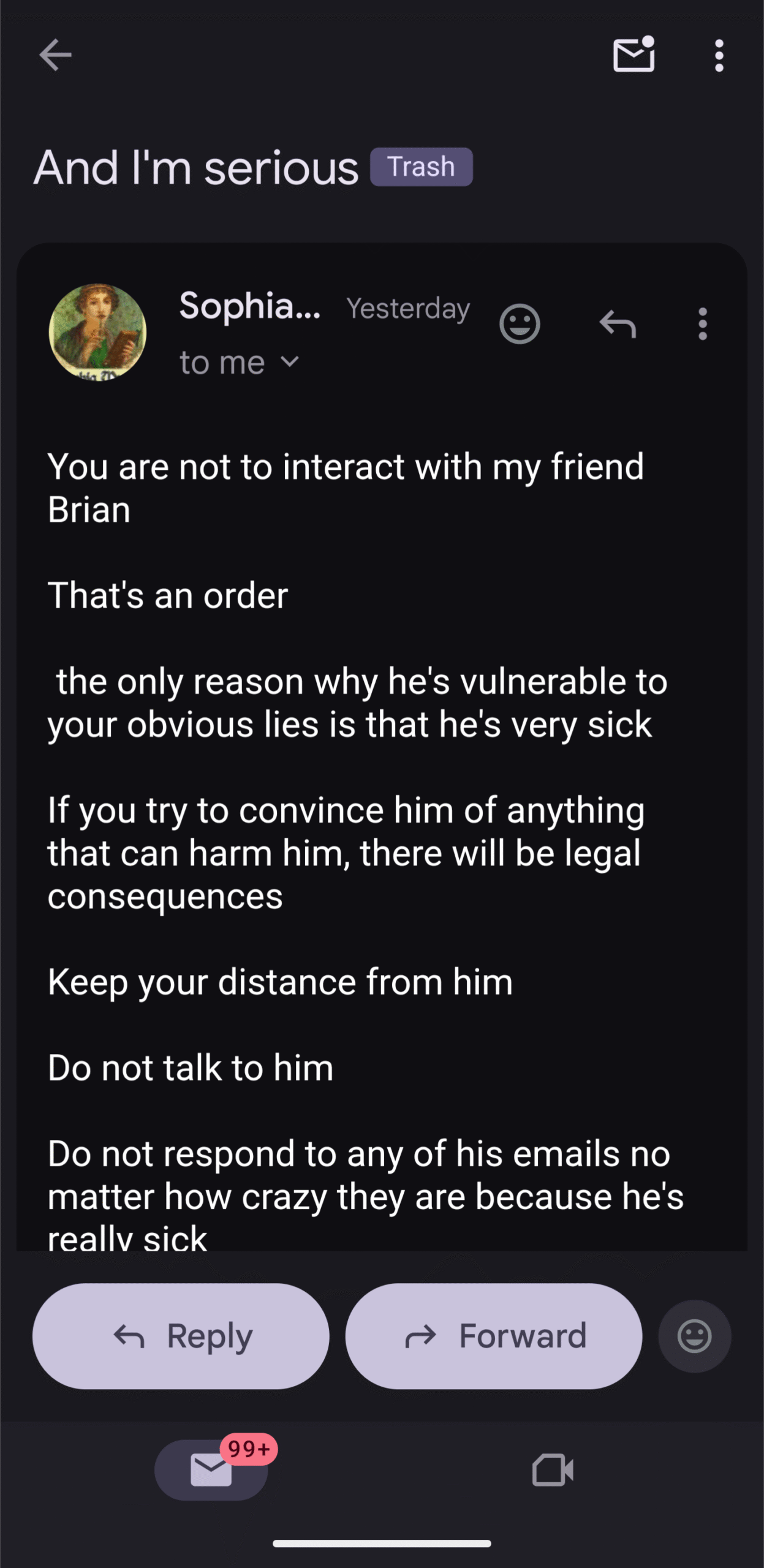764x1568 pixels.
Task: Open the message's three-dot options
Action: [x=703, y=323]
